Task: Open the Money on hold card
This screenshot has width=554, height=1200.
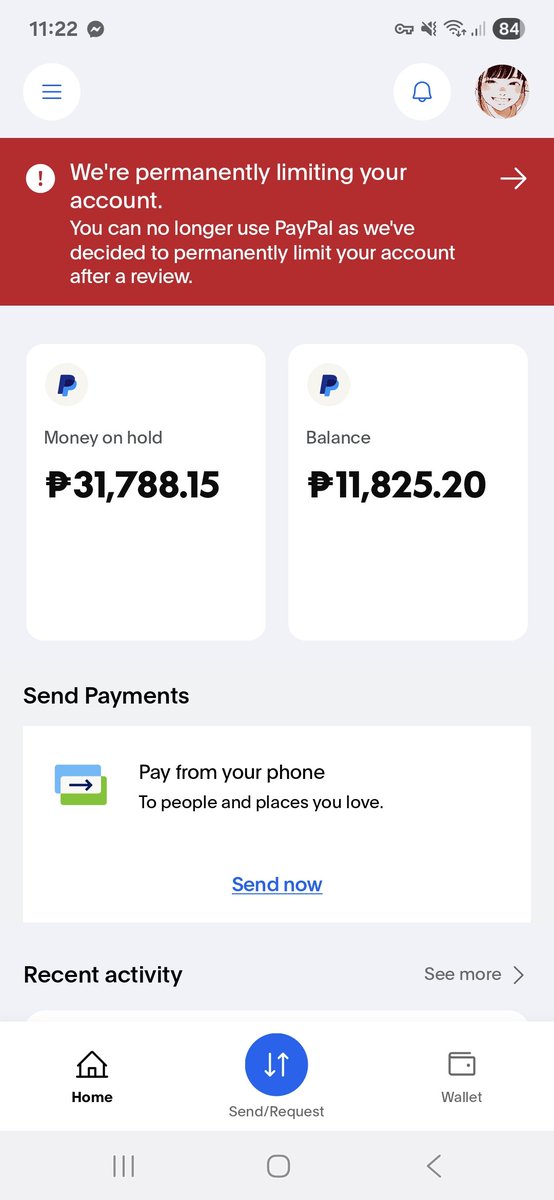Action: coord(146,492)
